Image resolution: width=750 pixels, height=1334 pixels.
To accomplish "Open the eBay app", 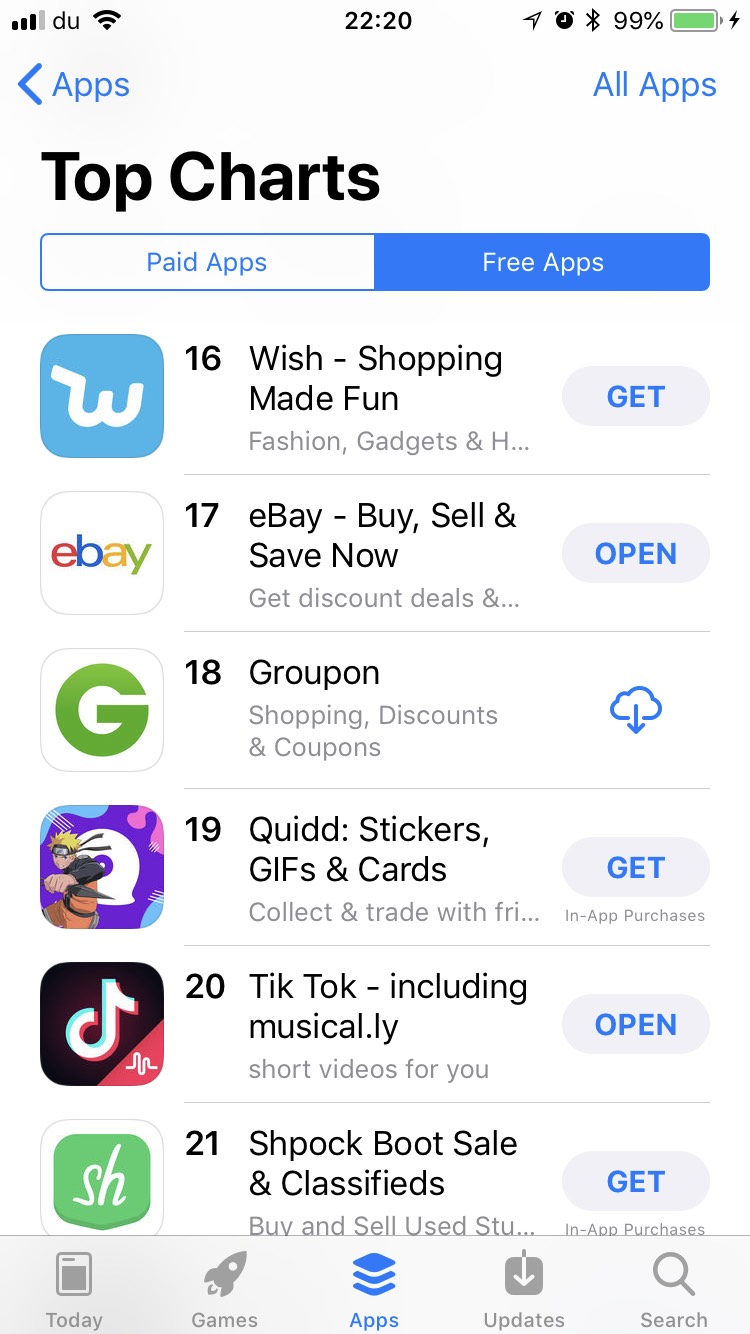I will pos(635,554).
